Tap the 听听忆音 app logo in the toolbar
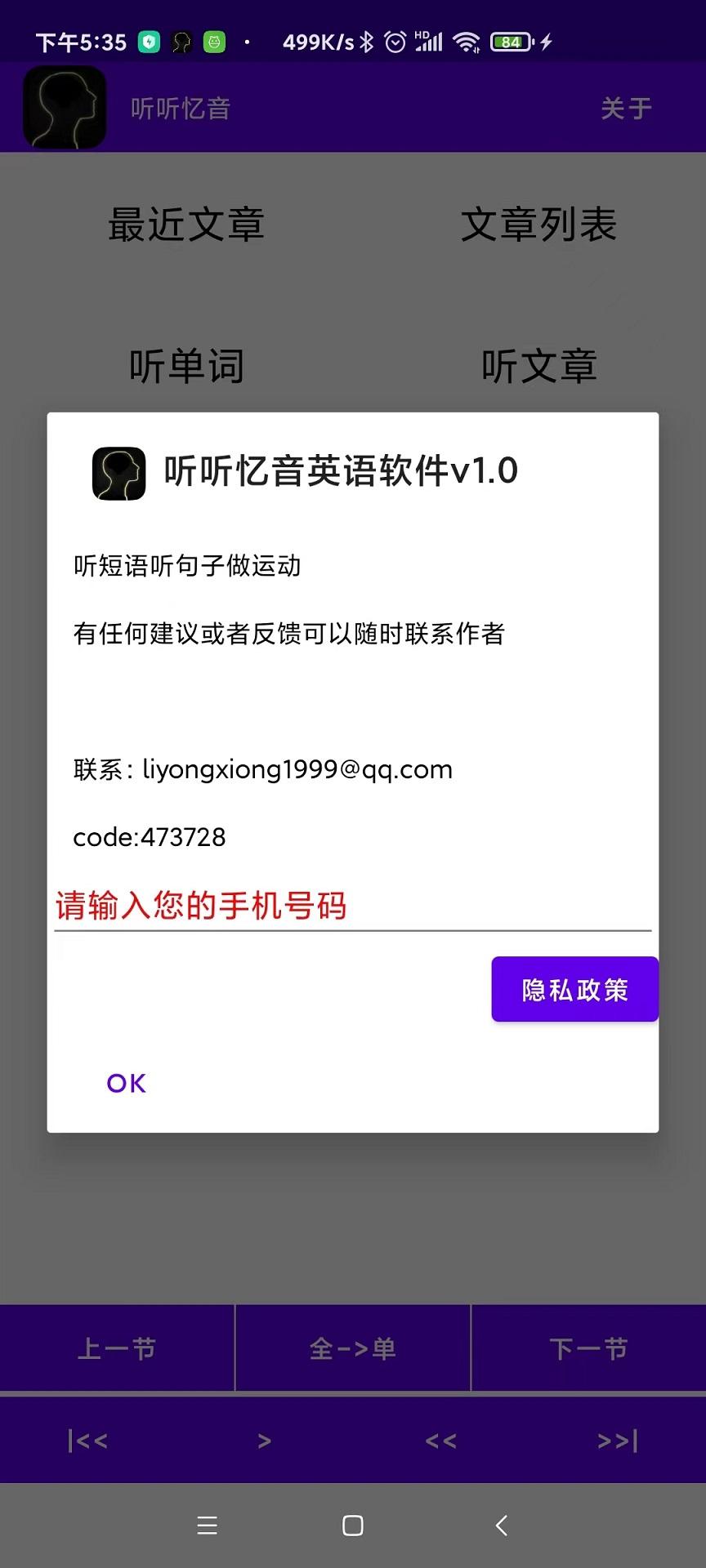This screenshot has width=706, height=1568. point(63,107)
